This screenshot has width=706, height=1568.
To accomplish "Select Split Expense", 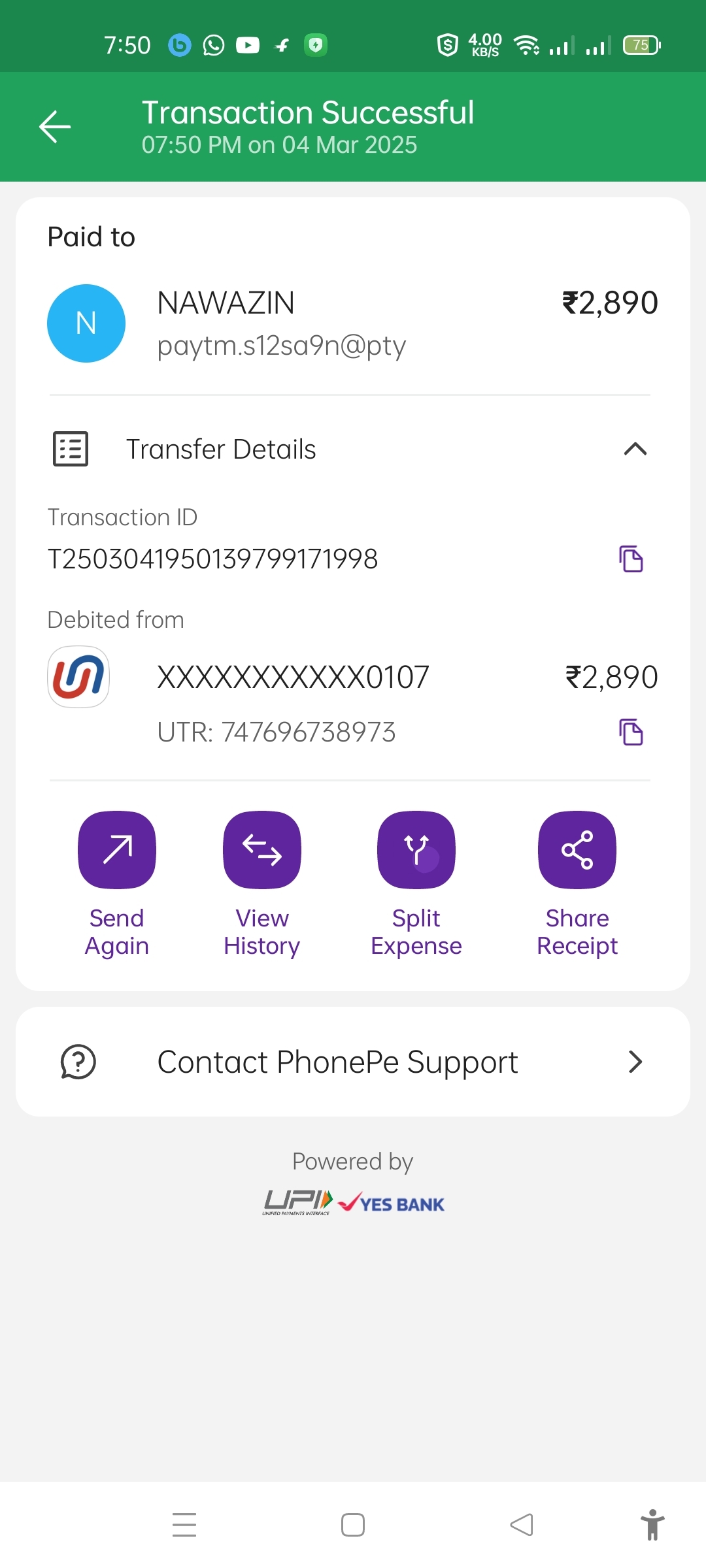I will [416, 850].
